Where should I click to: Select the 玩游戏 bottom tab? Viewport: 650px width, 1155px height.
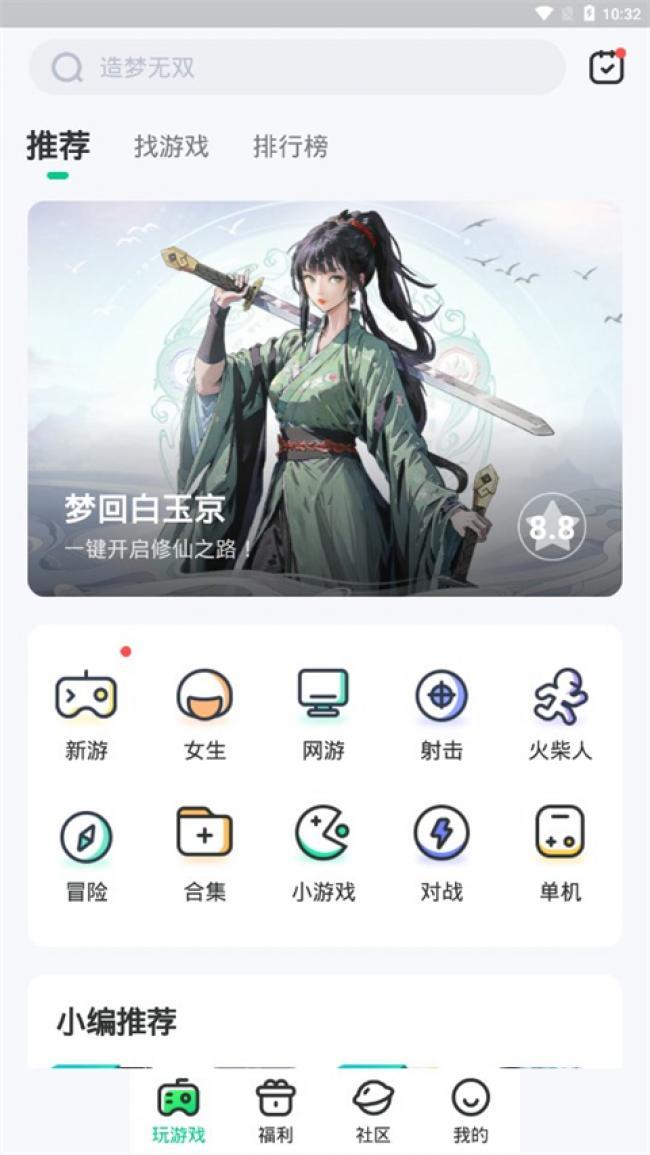click(178, 1111)
